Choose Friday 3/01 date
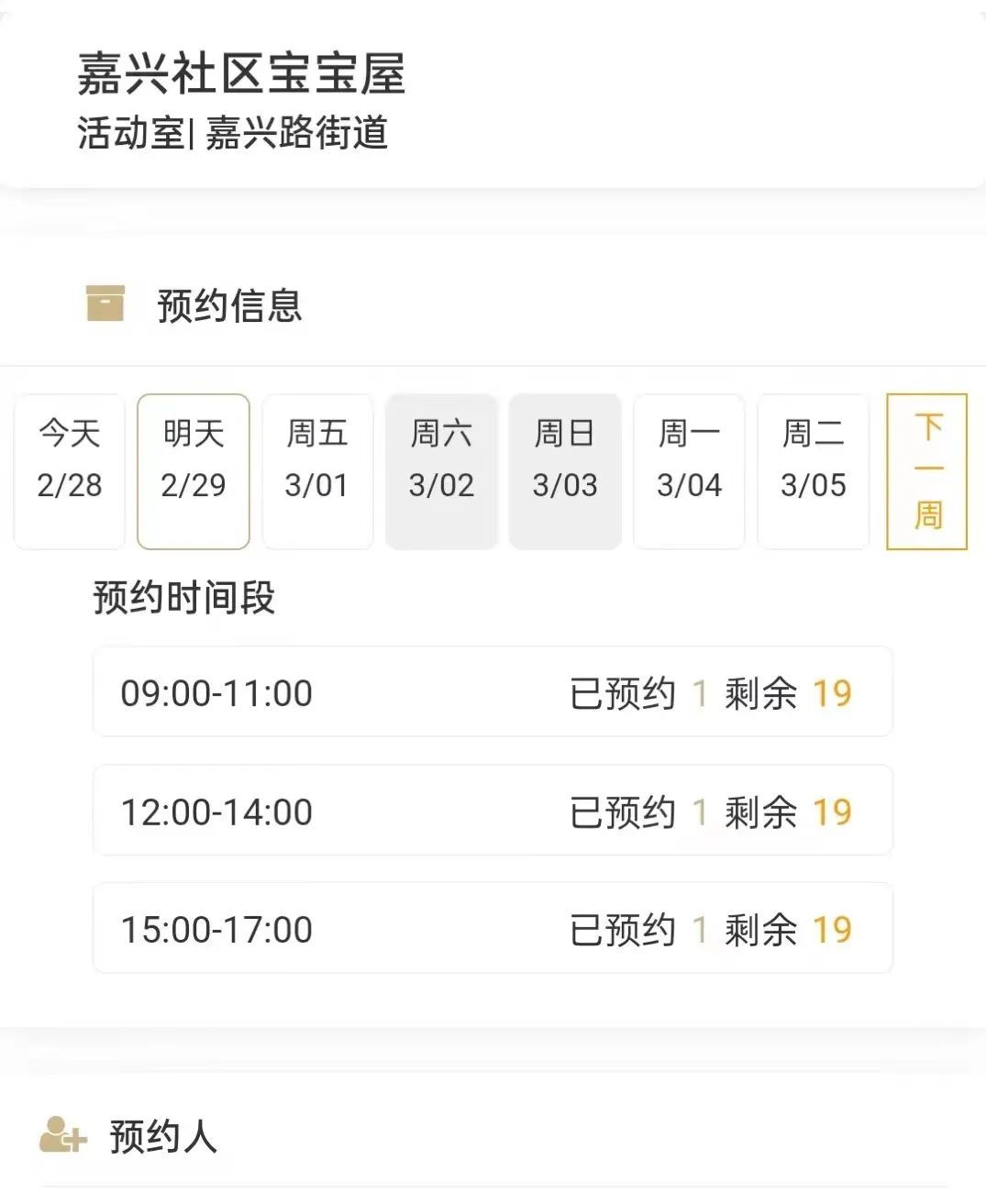 coord(317,471)
